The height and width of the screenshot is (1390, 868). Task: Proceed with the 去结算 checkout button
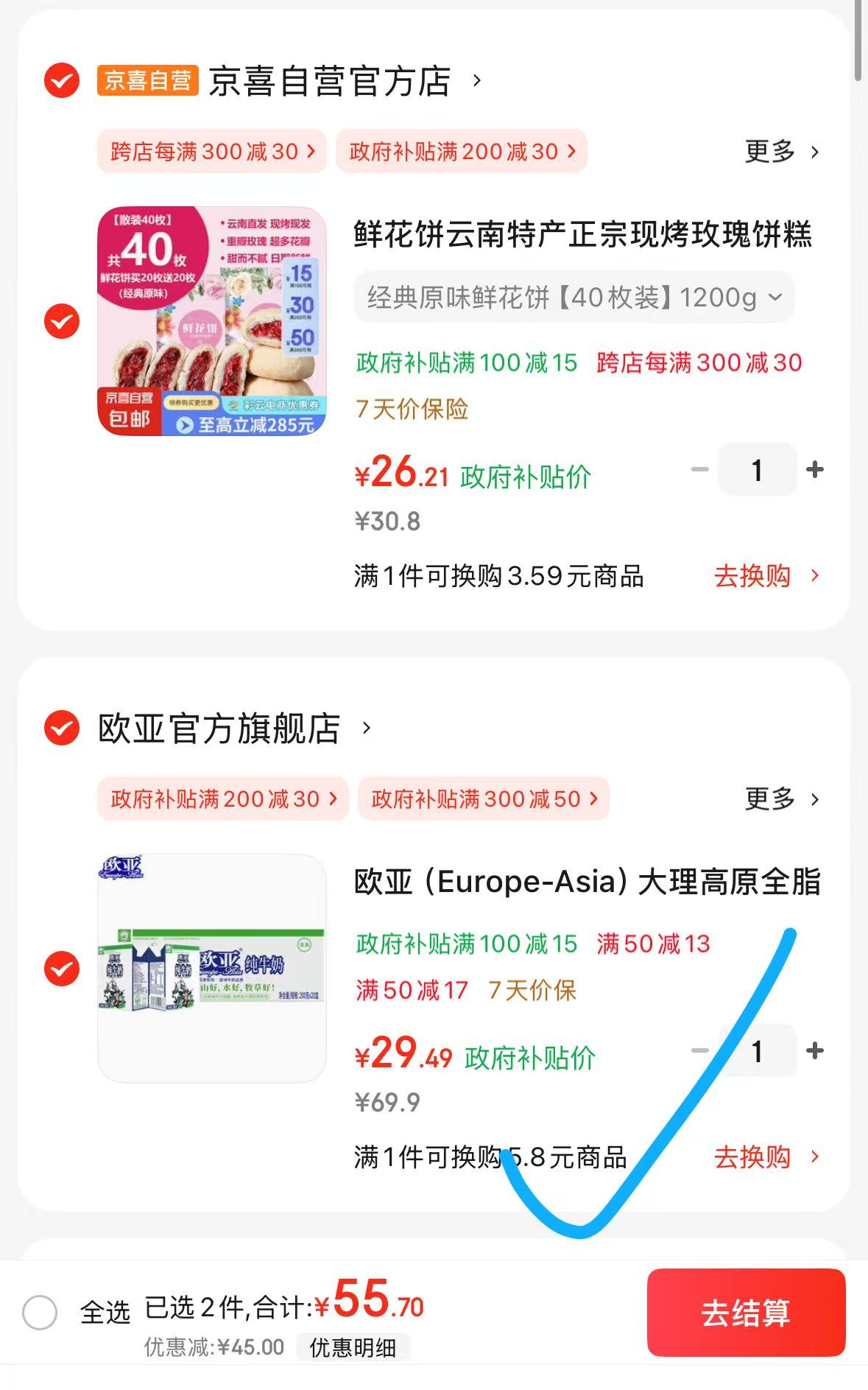(746, 1313)
